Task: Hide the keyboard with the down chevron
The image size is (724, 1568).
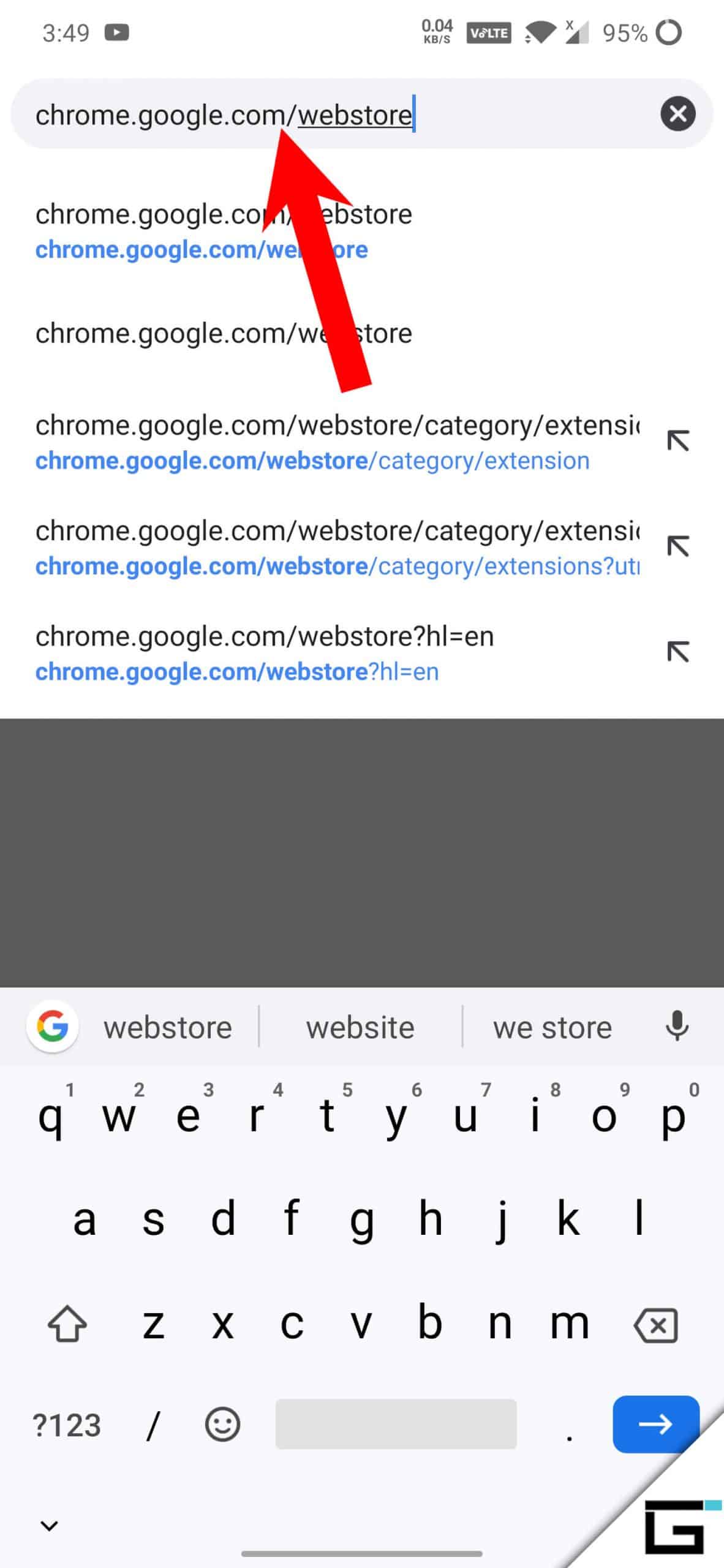Action: tap(49, 1525)
